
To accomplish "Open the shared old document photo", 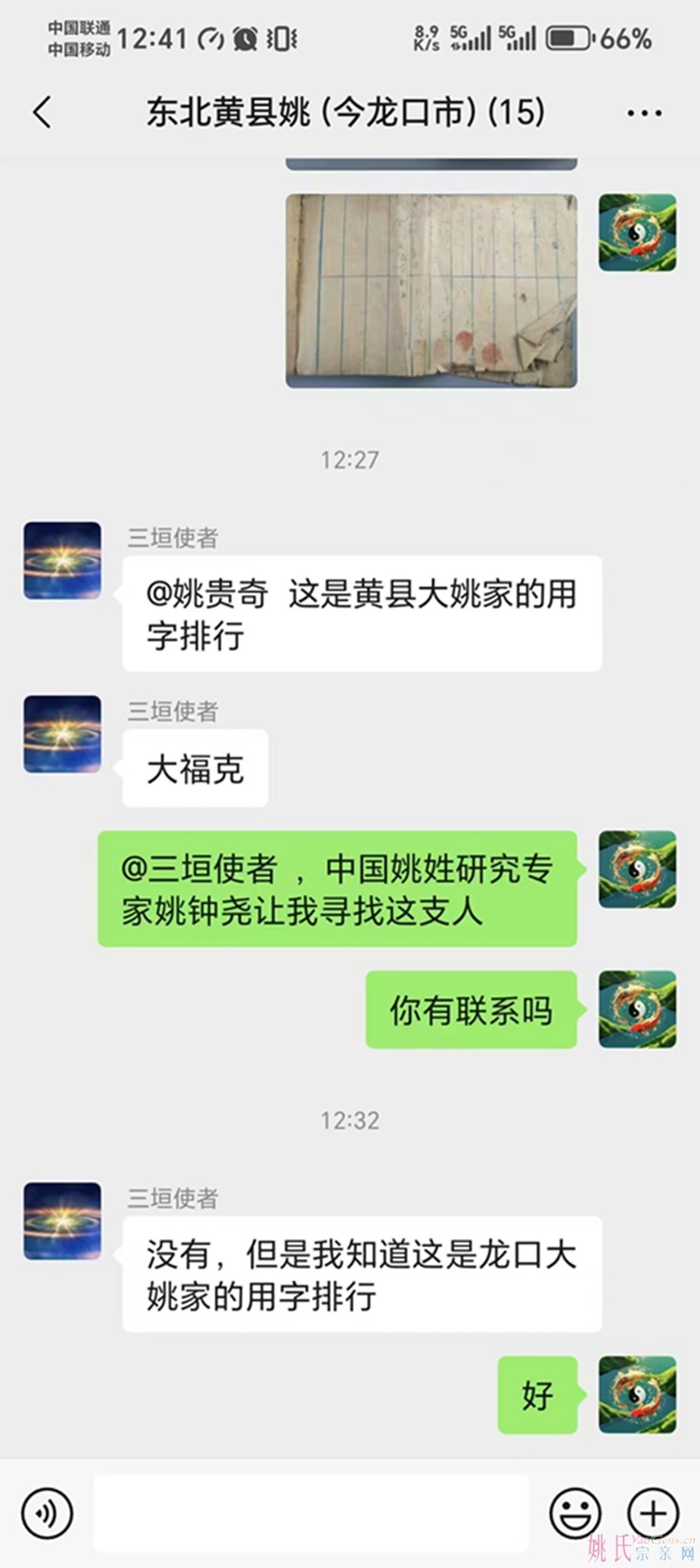I will (431, 290).
